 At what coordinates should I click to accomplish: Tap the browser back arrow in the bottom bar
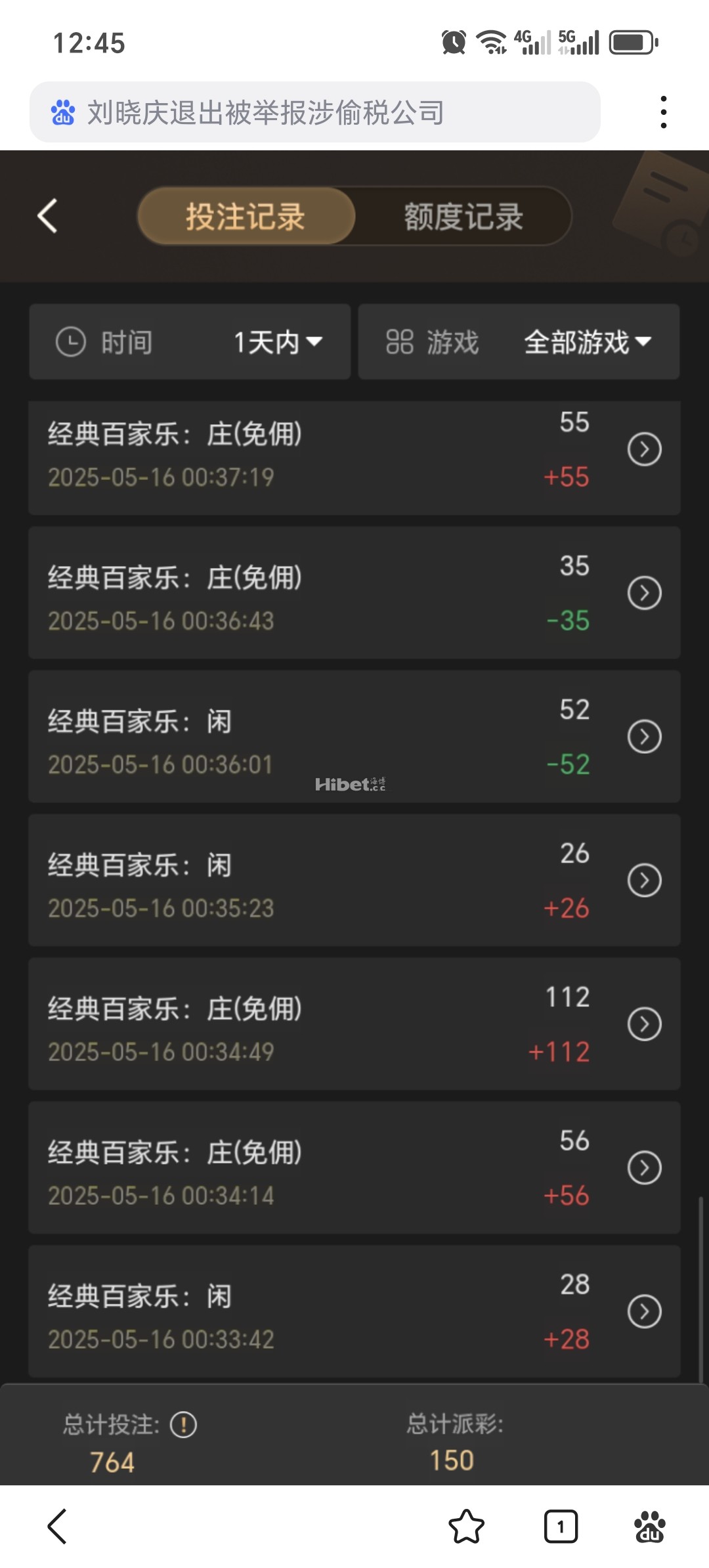click(x=58, y=1526)
